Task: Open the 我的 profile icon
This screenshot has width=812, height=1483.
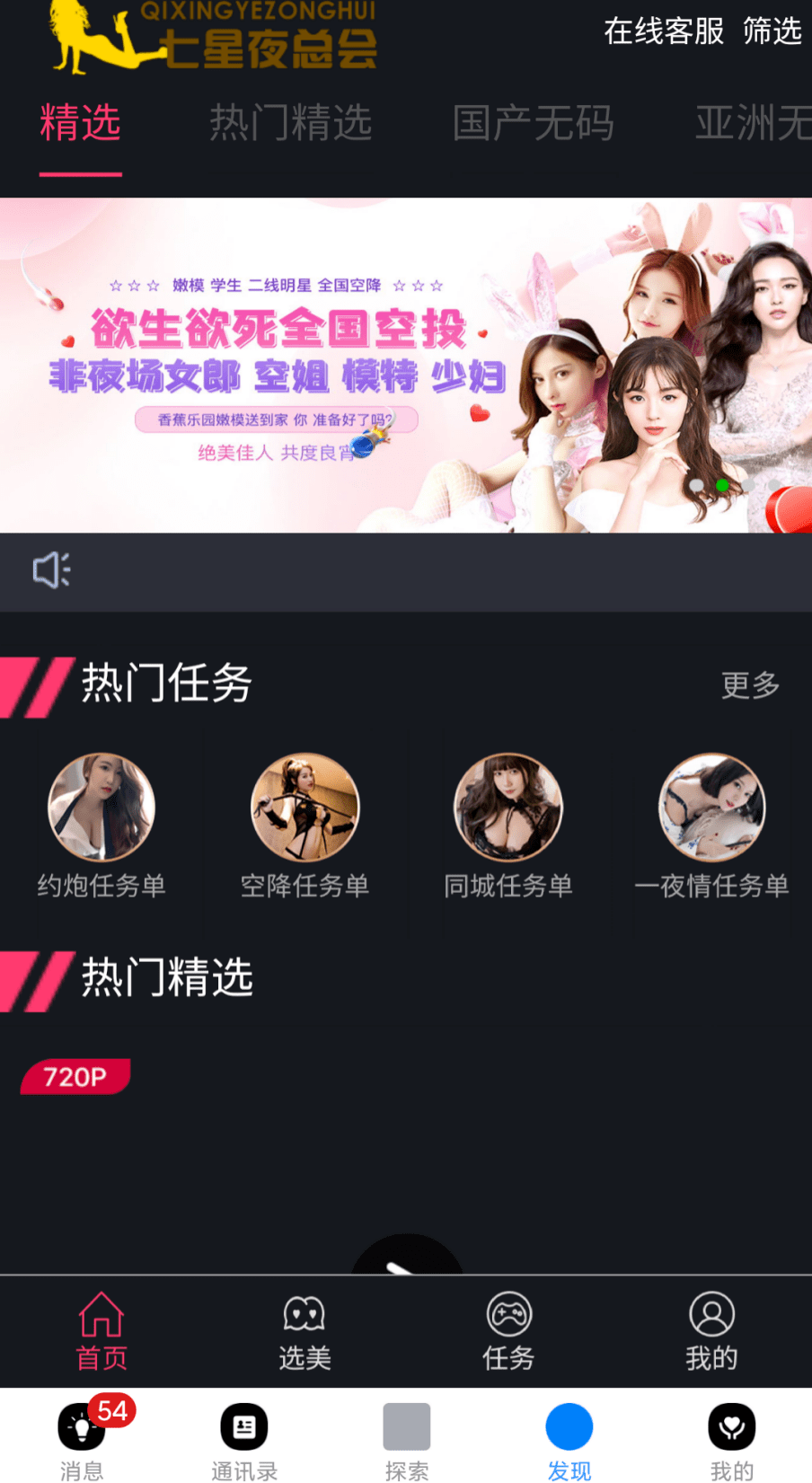Action: tap(710, 1331)
